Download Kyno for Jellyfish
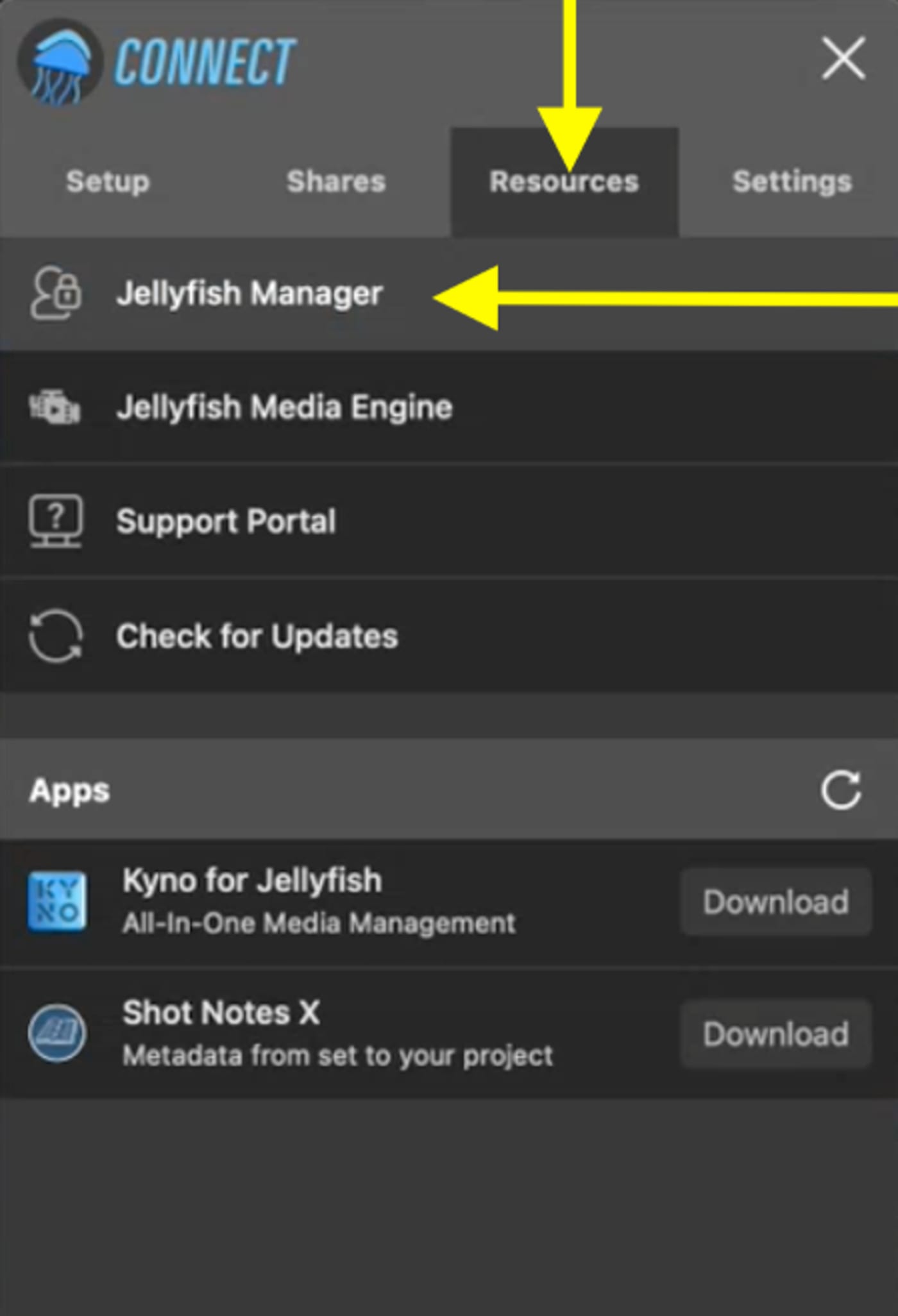This screenshot has height=1316, width=898. (775, 902)
